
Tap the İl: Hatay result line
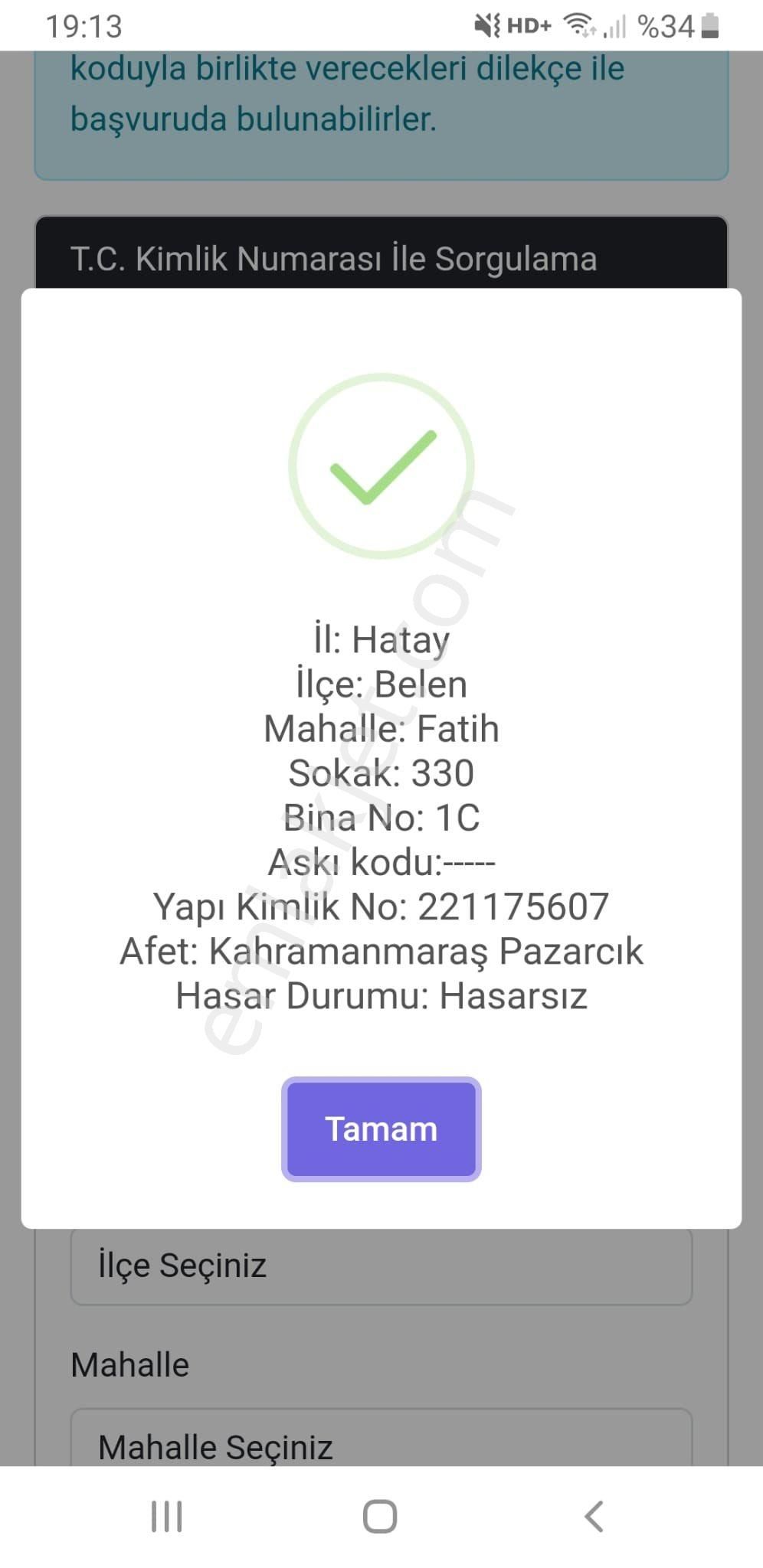(381, 639)
